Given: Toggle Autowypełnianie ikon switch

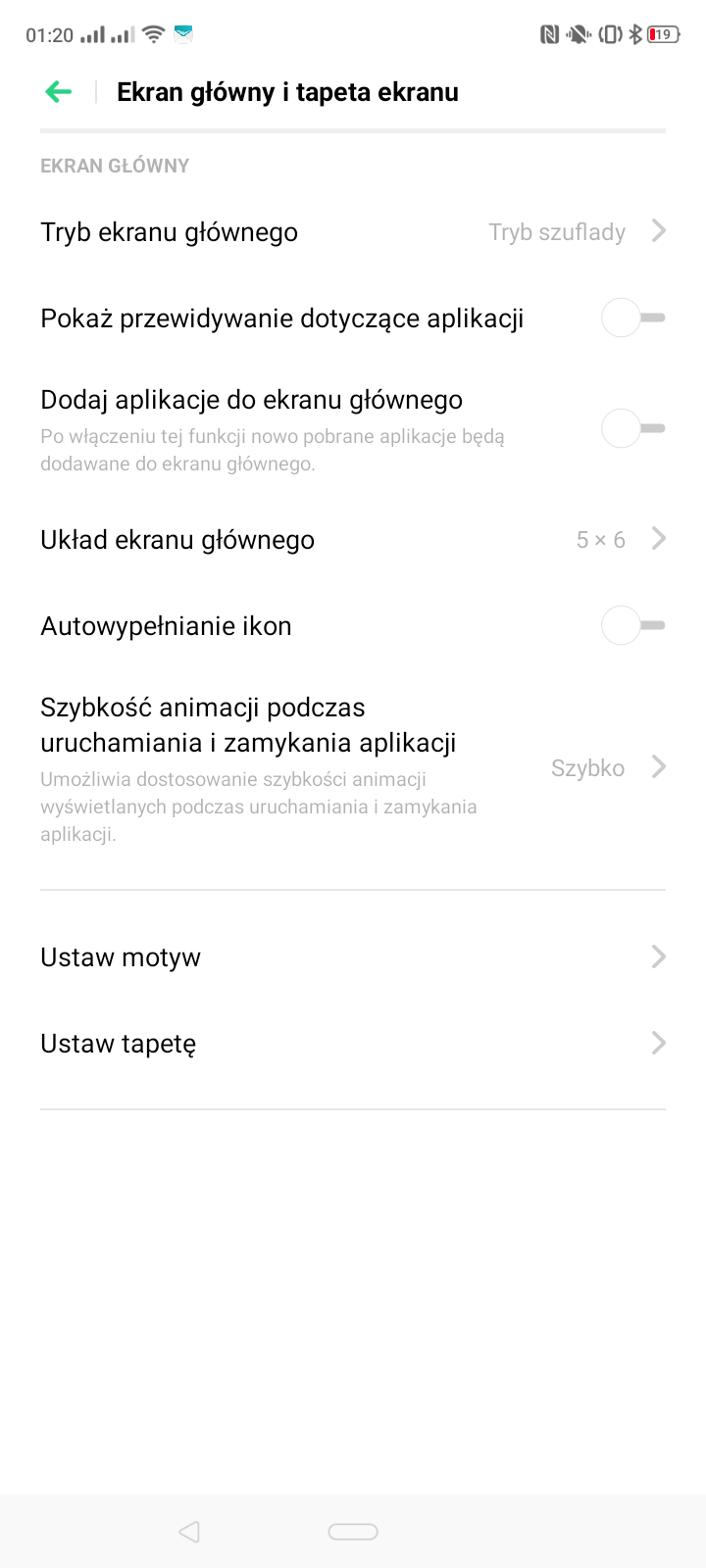Looking at the screenshot, I should [632, 625].
